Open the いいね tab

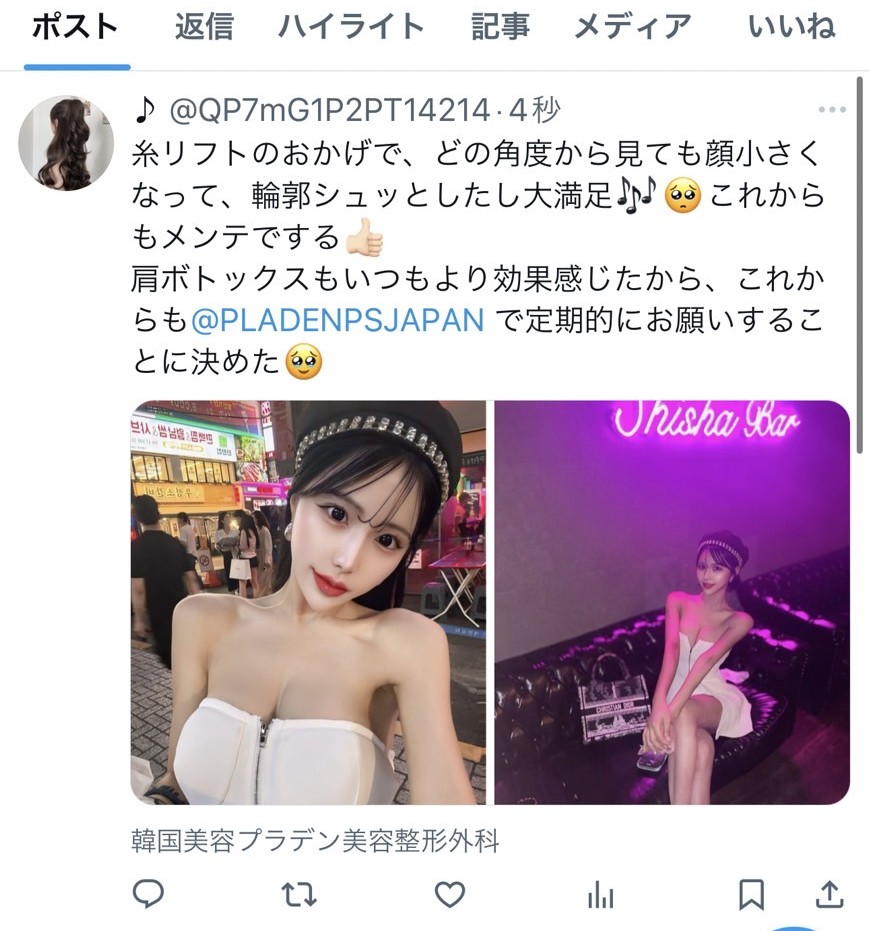coord(792,28)
